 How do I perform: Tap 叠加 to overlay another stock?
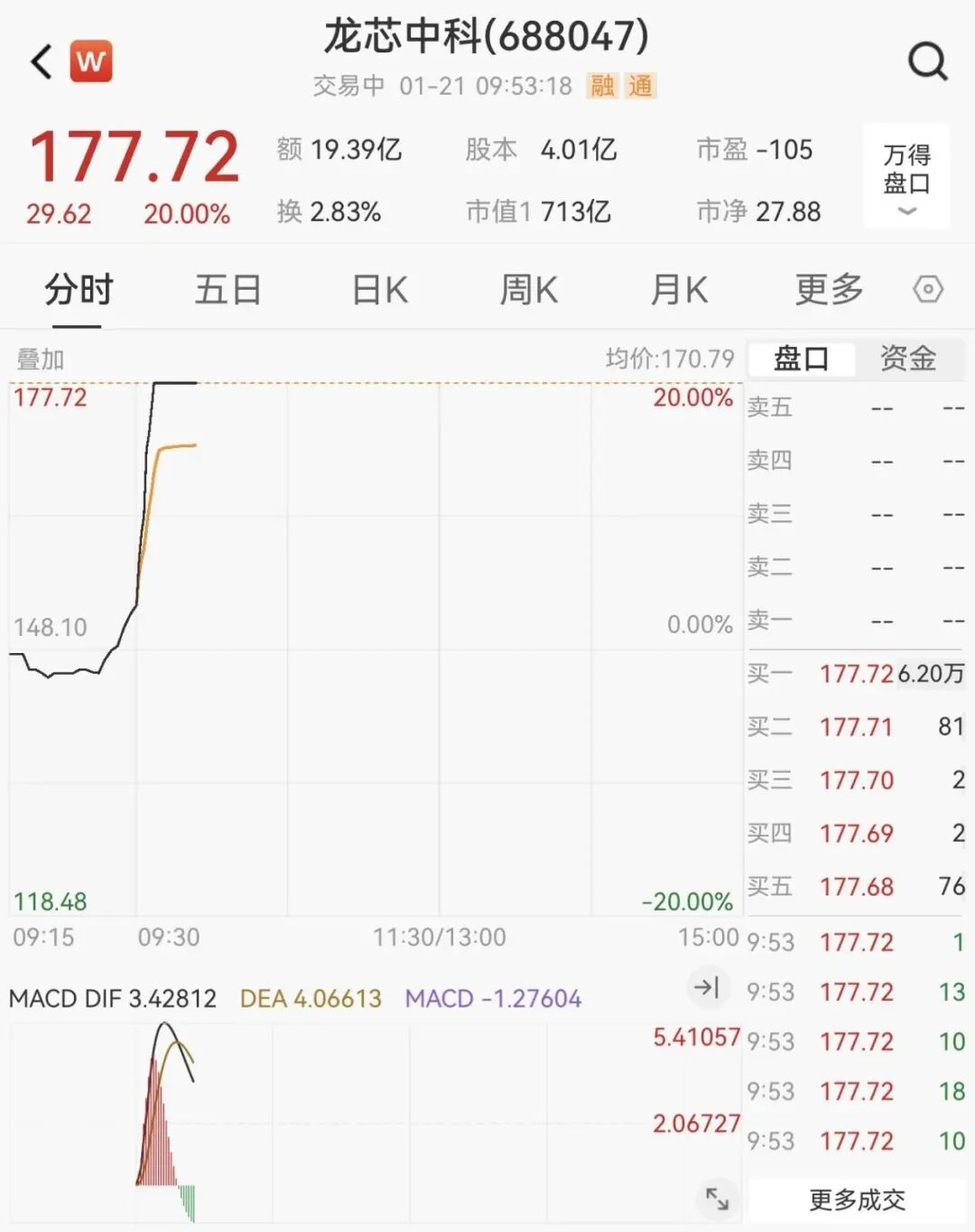[x=41, y=359]
